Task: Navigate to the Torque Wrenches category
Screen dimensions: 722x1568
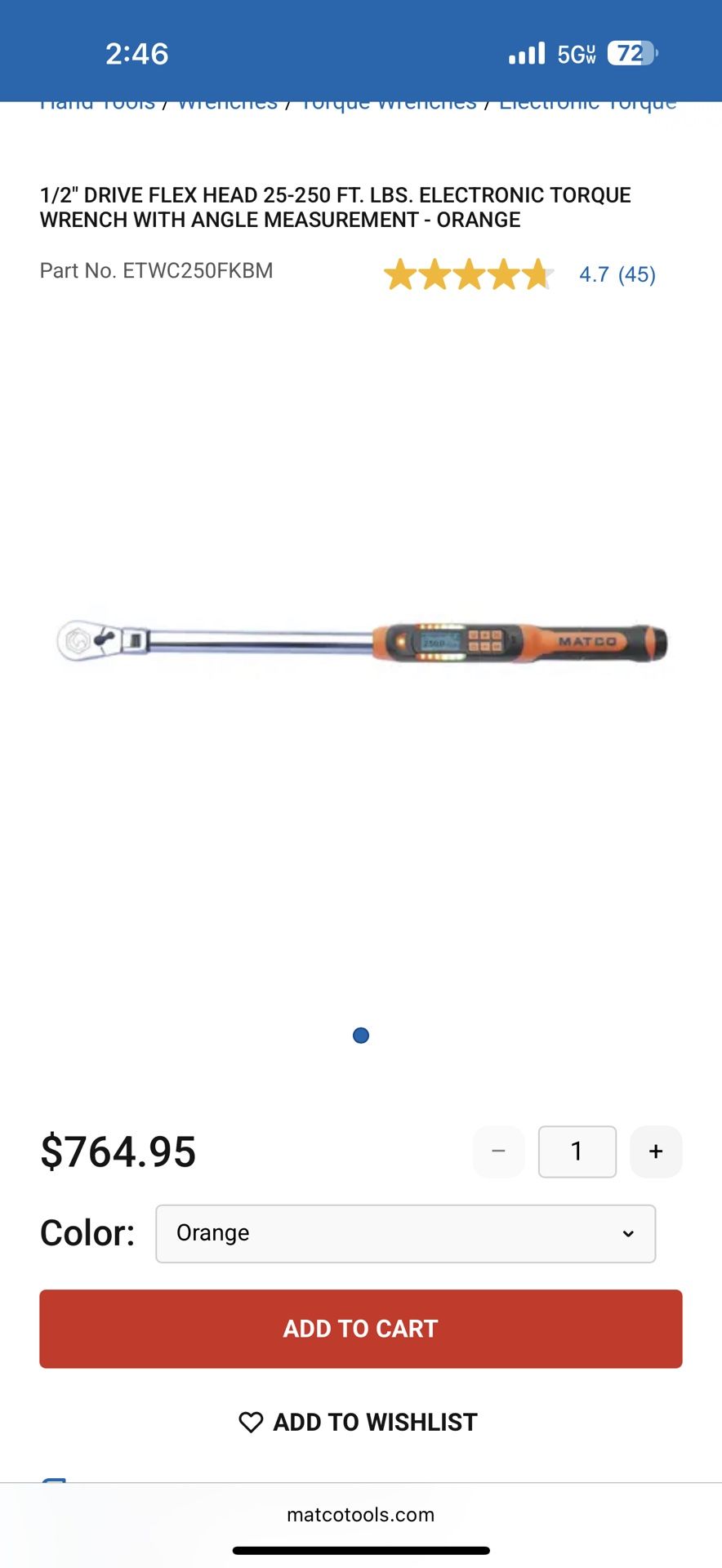Action: click(389, 101)
